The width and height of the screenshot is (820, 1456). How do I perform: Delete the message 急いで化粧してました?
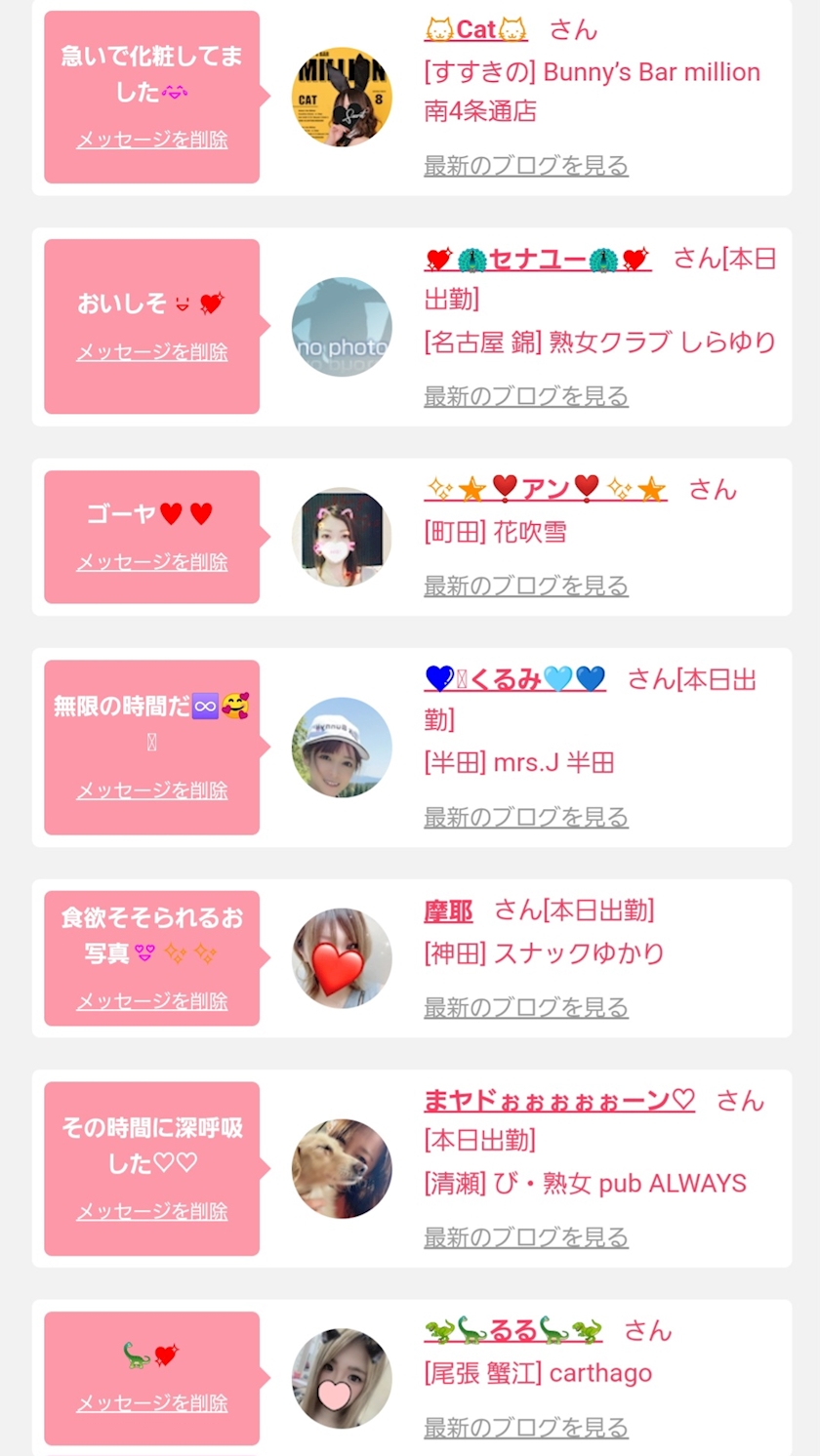152,140
